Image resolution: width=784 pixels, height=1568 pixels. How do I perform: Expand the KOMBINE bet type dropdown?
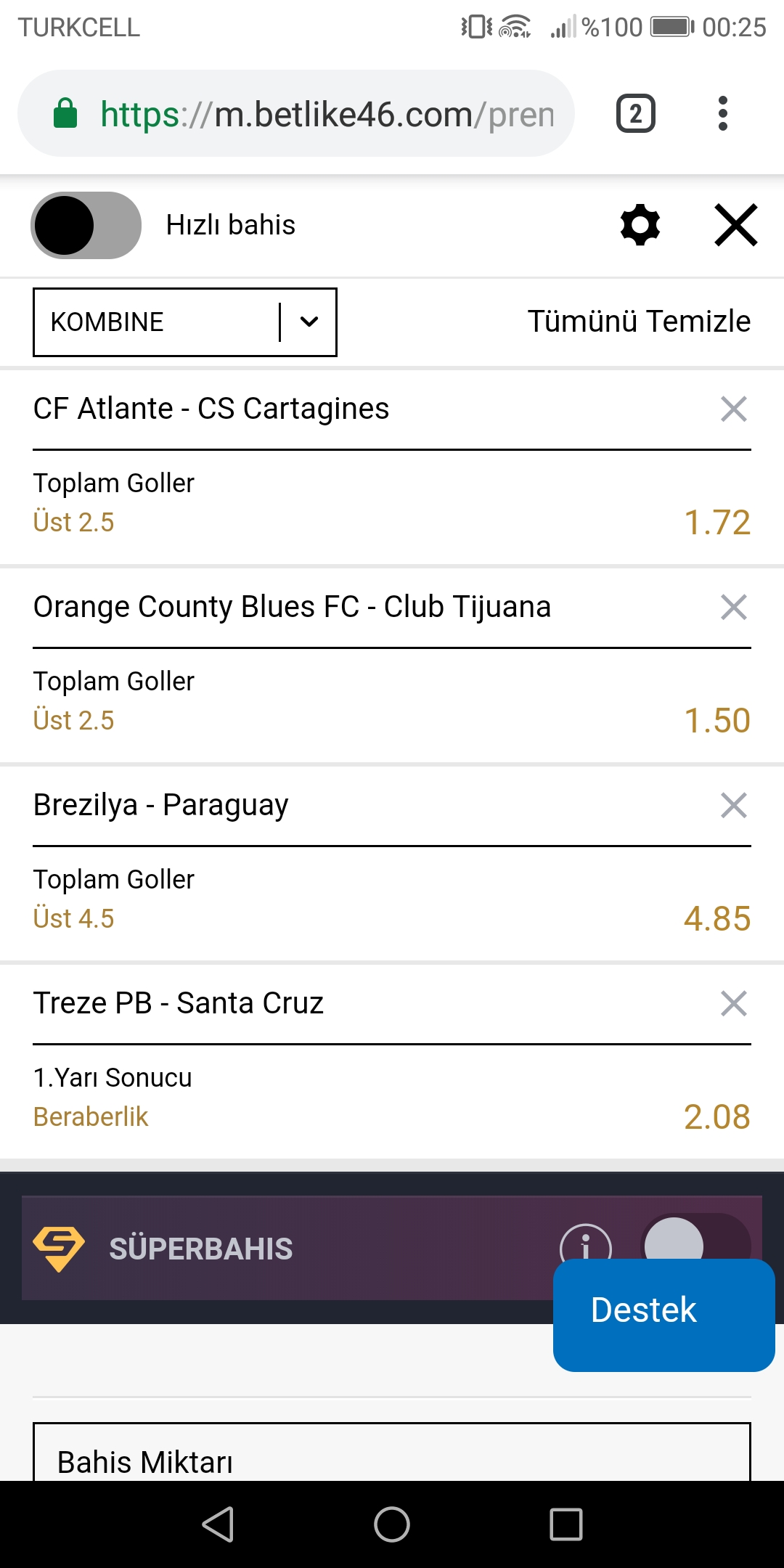pyautogui.click(x=185, y=322)
